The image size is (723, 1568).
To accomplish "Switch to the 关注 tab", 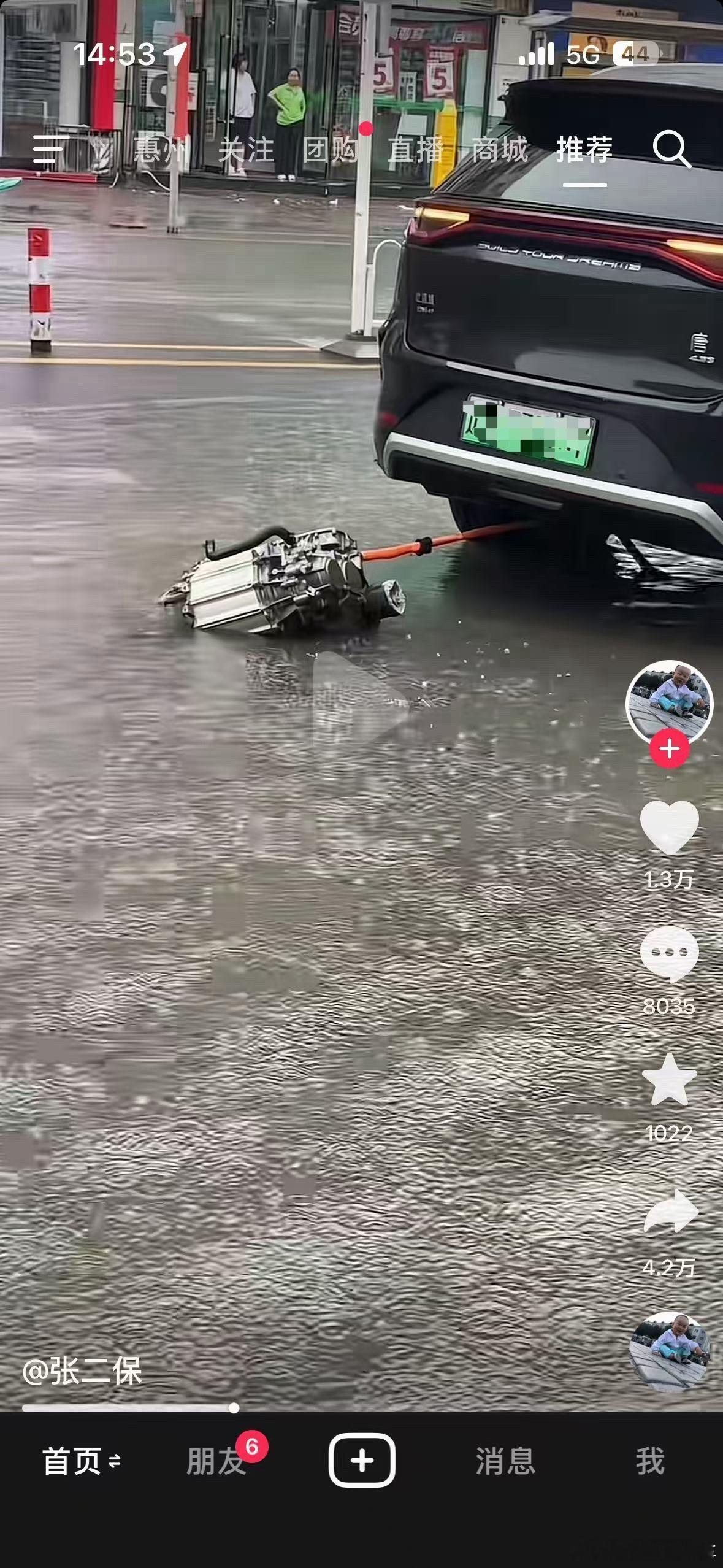I will (x=246, y=150).
